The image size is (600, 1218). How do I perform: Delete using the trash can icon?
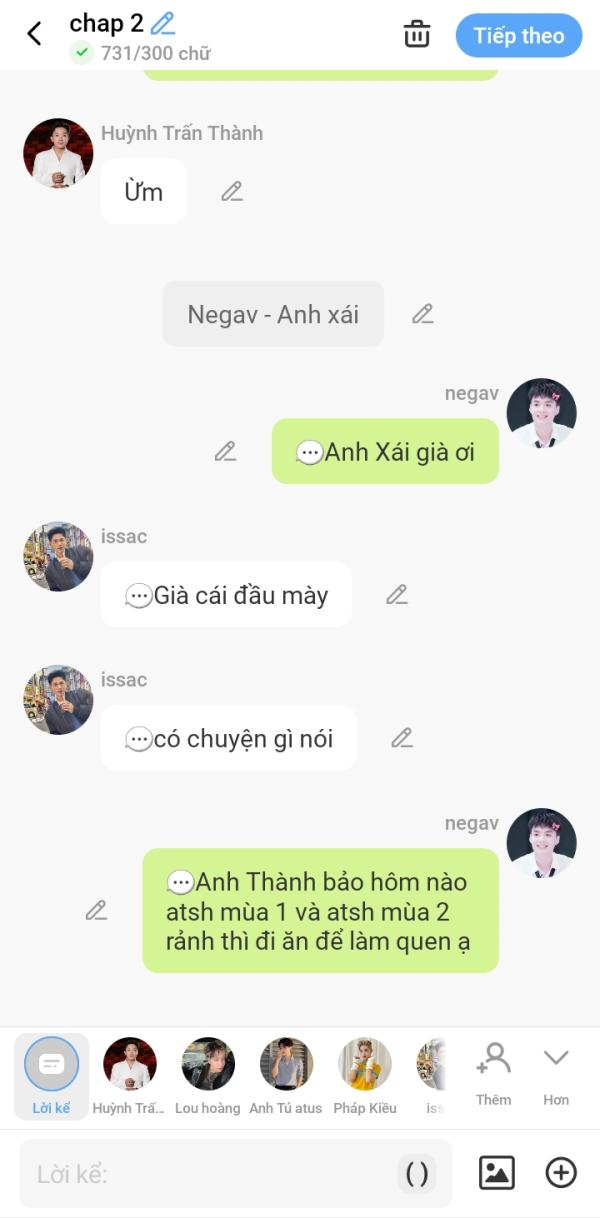(417, 34)
